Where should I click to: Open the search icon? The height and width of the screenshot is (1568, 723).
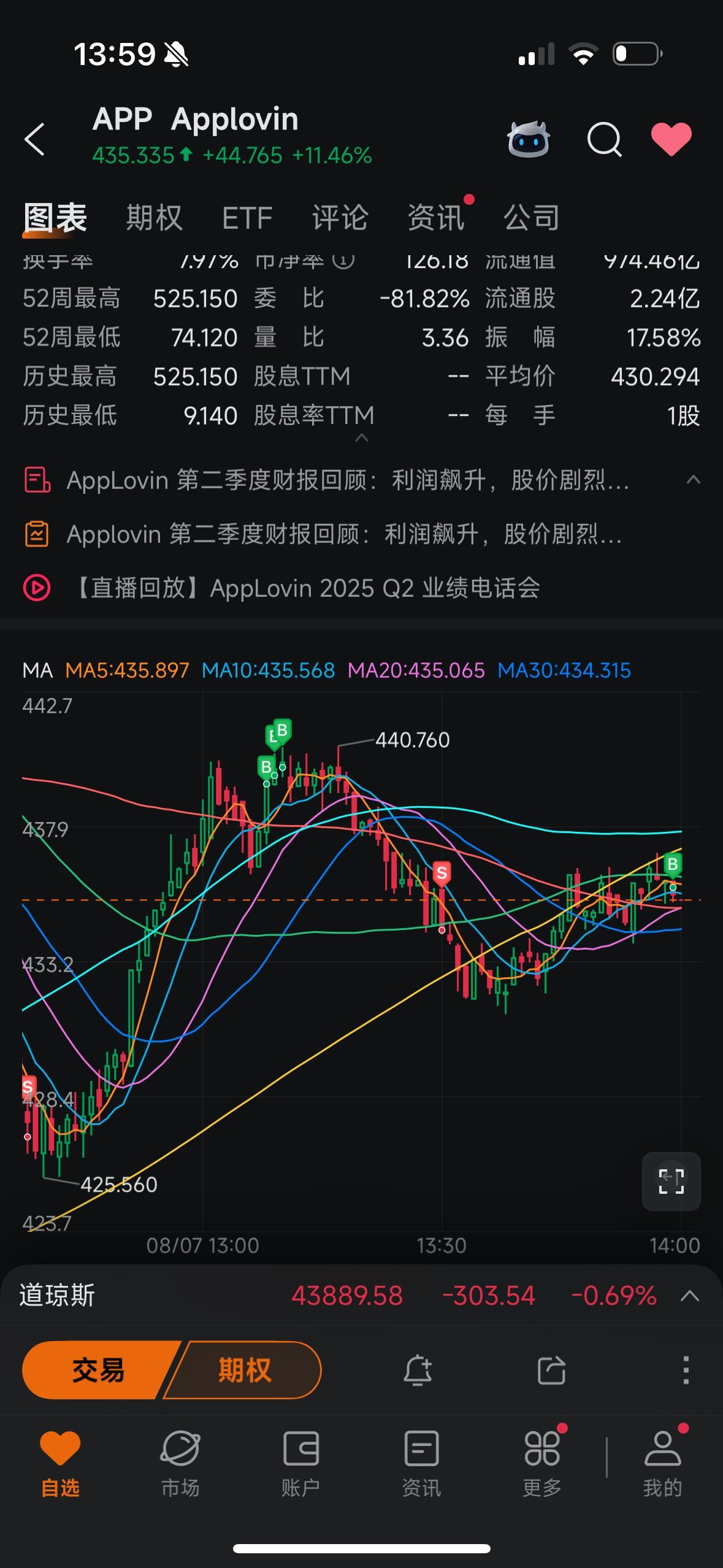click(604, 140)
